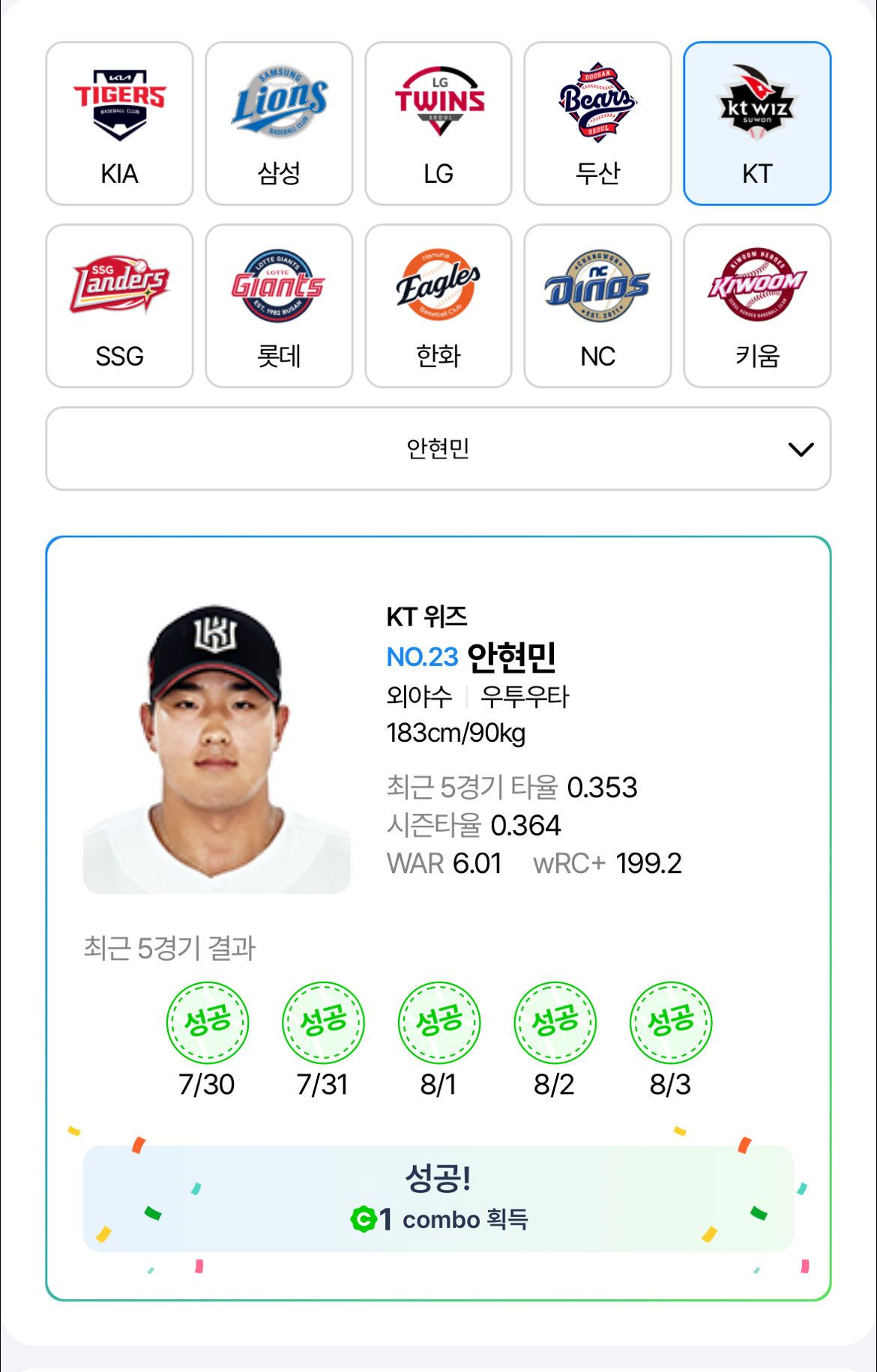Image resolution: width=877 pixels, height=1372 pixels.
Task: Choose the 롯데 Giants team
Action: pyautogui.click(x=279, y=306)
